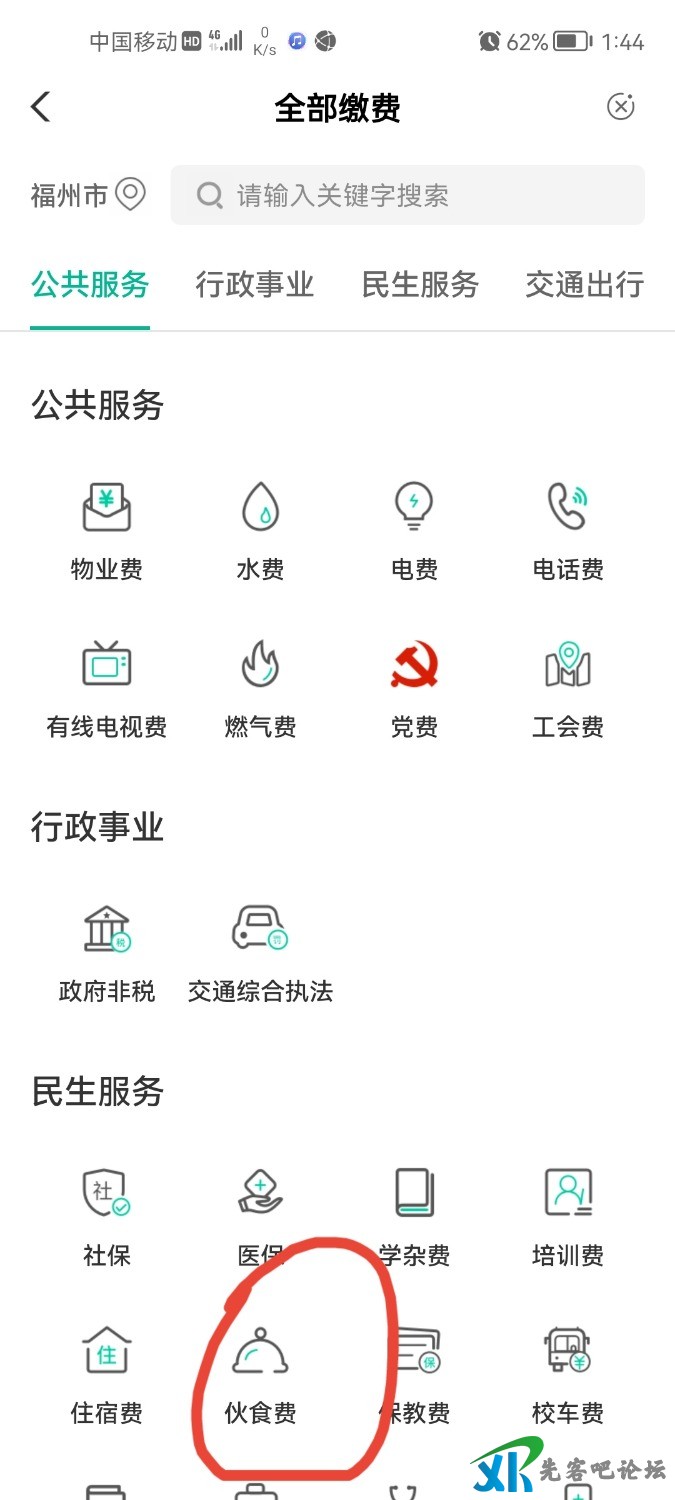The width and height of the screenshot is (675, 1500).
Task: Open 交通综合执法
Action: 260,952
